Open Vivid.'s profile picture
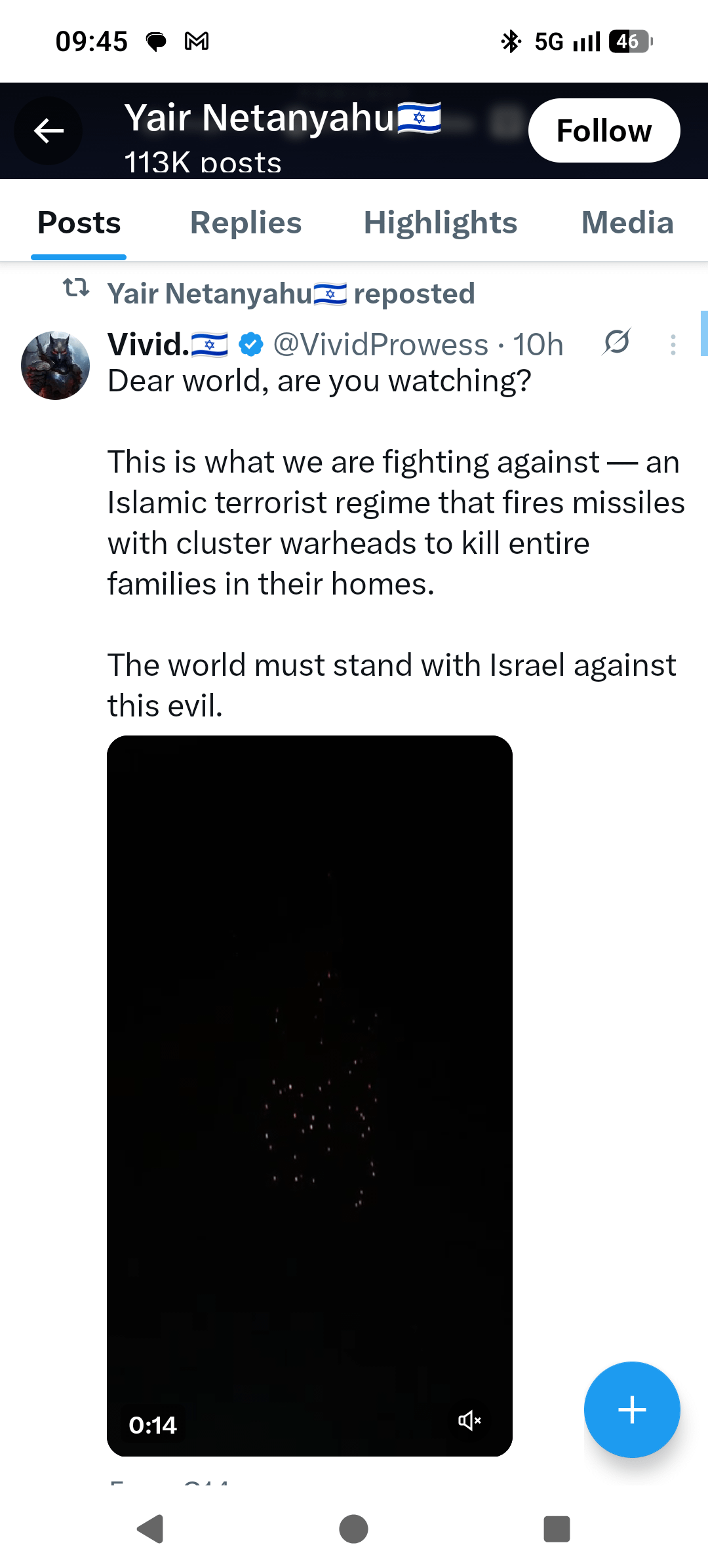 coord(56,365)
